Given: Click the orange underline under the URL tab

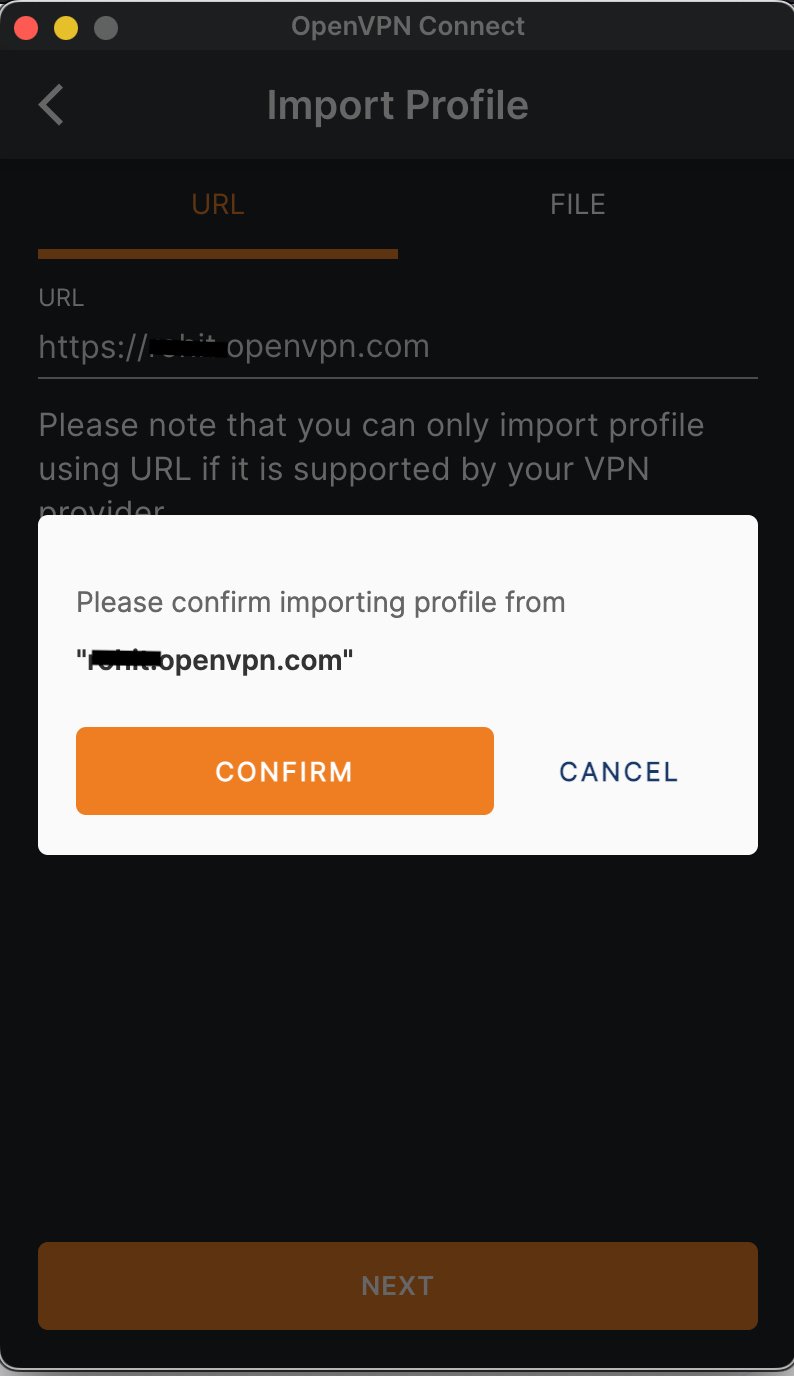Looking at the screenshot, I should point(217,254).
